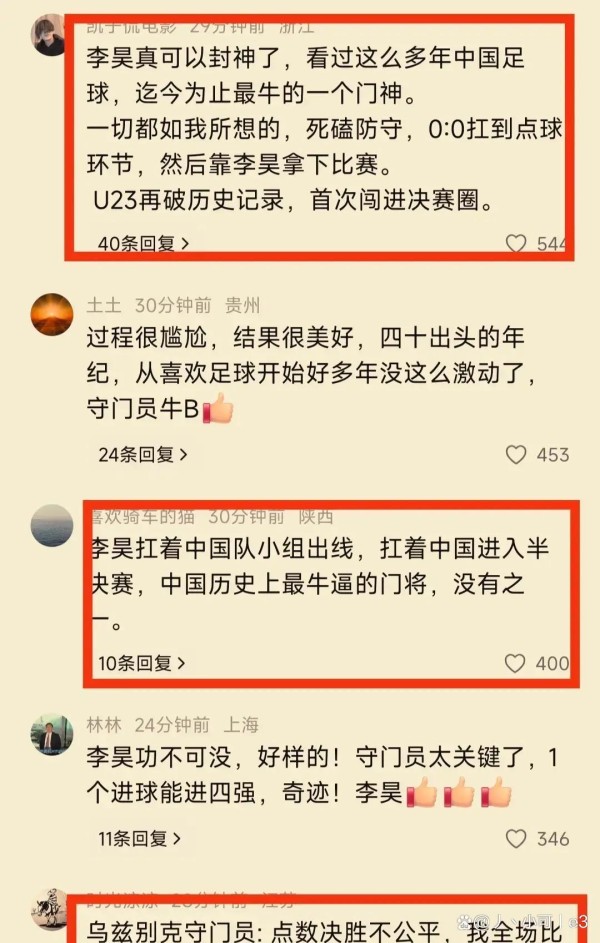Open 林林's profile avatar
This screenshot has width=600, height=943.
click(52, 734)
